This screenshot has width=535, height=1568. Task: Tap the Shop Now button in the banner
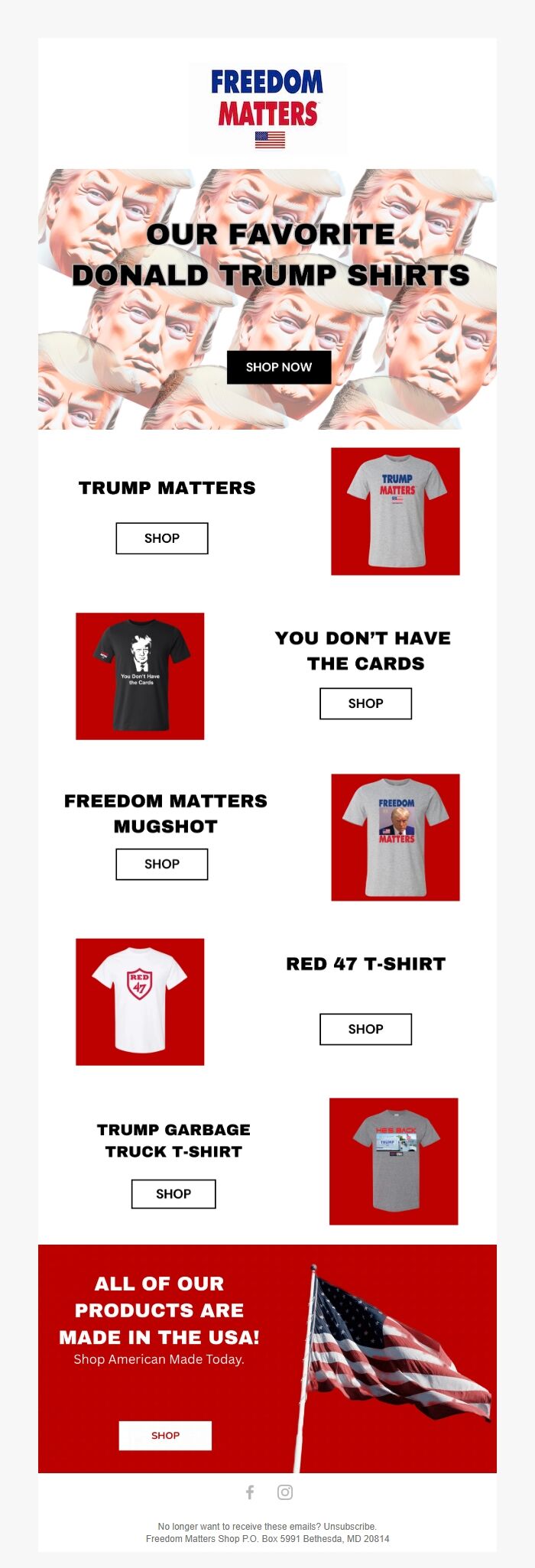pos(279,367)
